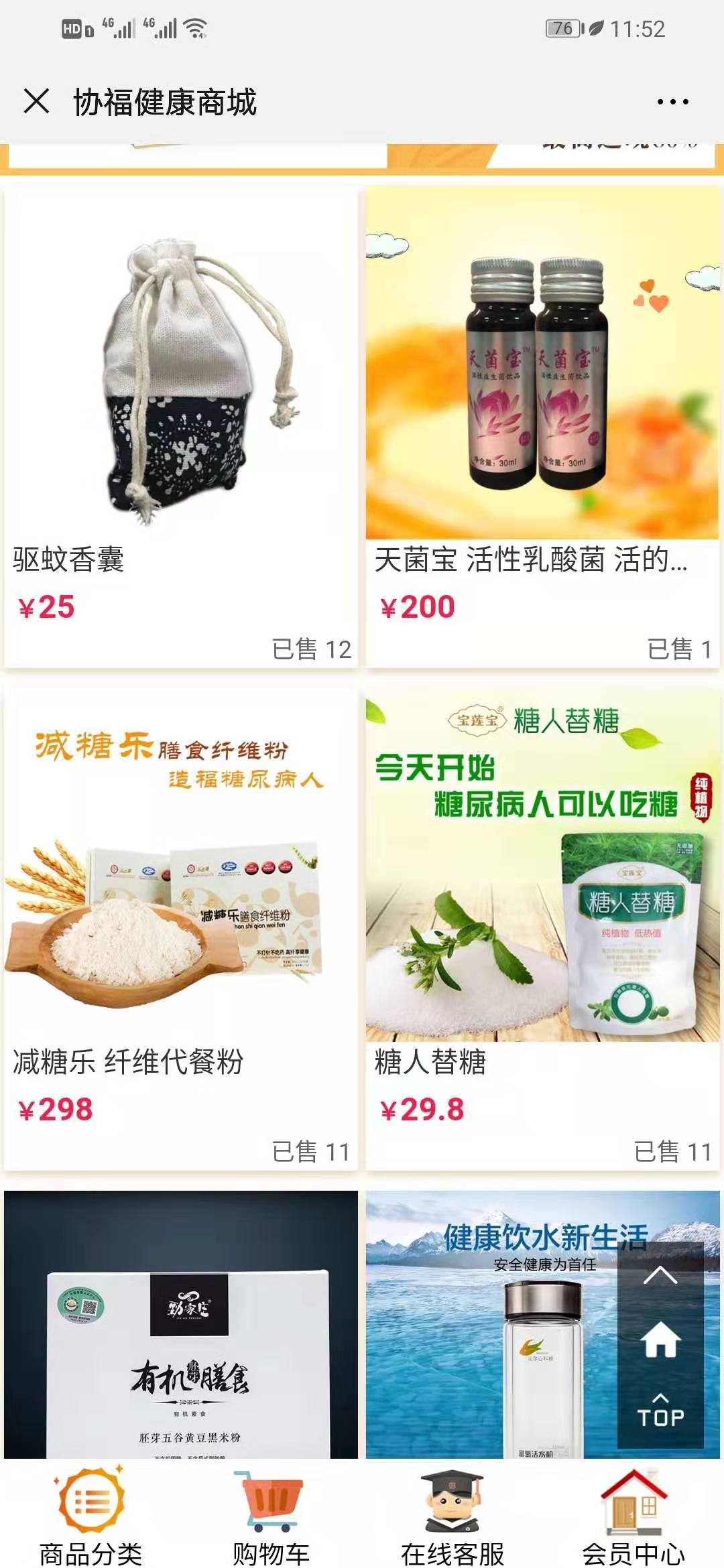Screen dimensions: 724x1568
Task: Tap the Wi-Fi icon in the status bar
Action: point(194,29)
